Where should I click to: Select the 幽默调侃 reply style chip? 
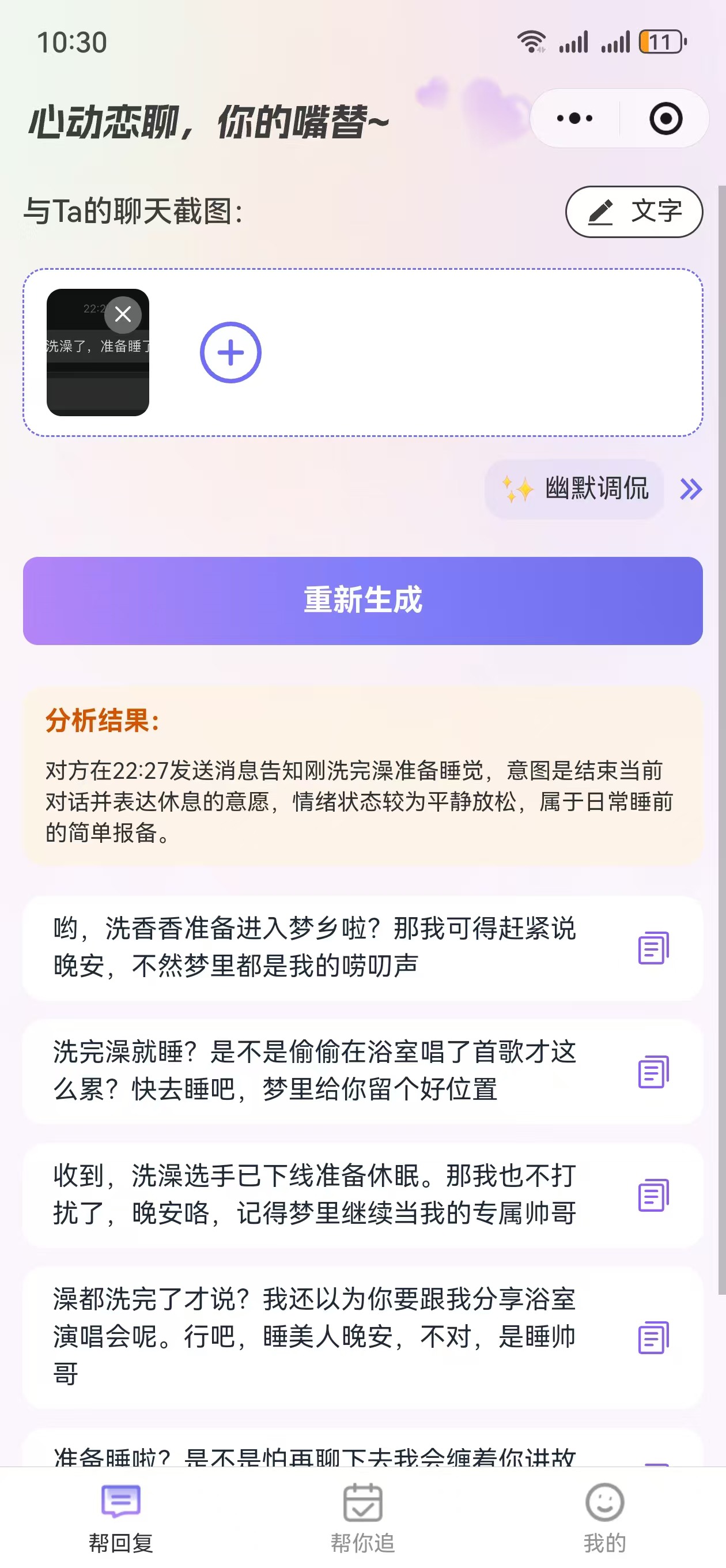tap(574, 489)
